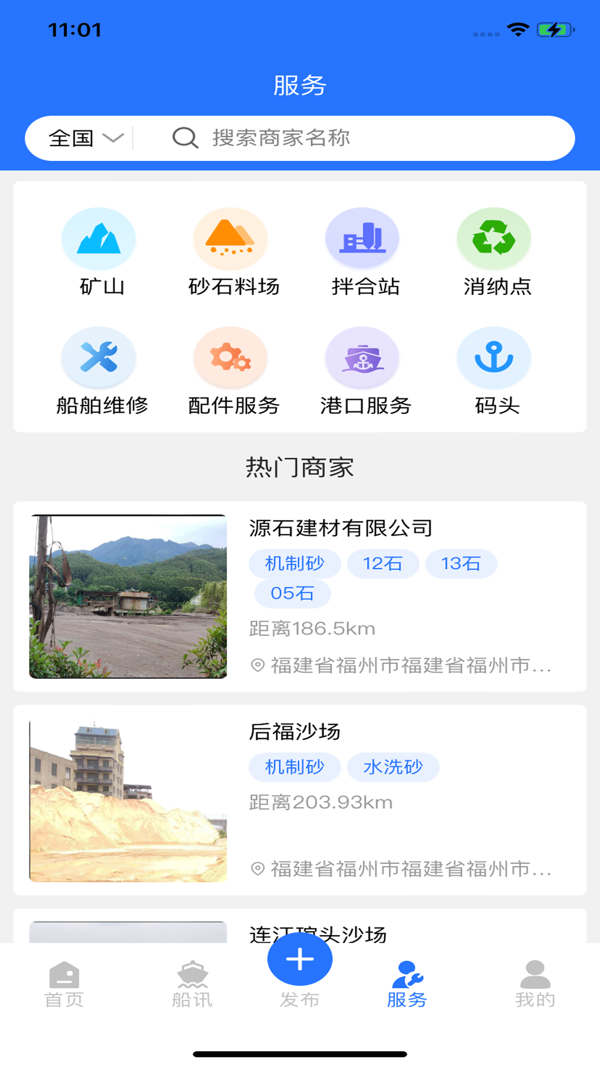This screenshot has width=600, height=1067.
Task: Select the 服务 tab
Action: click(407, 984)
